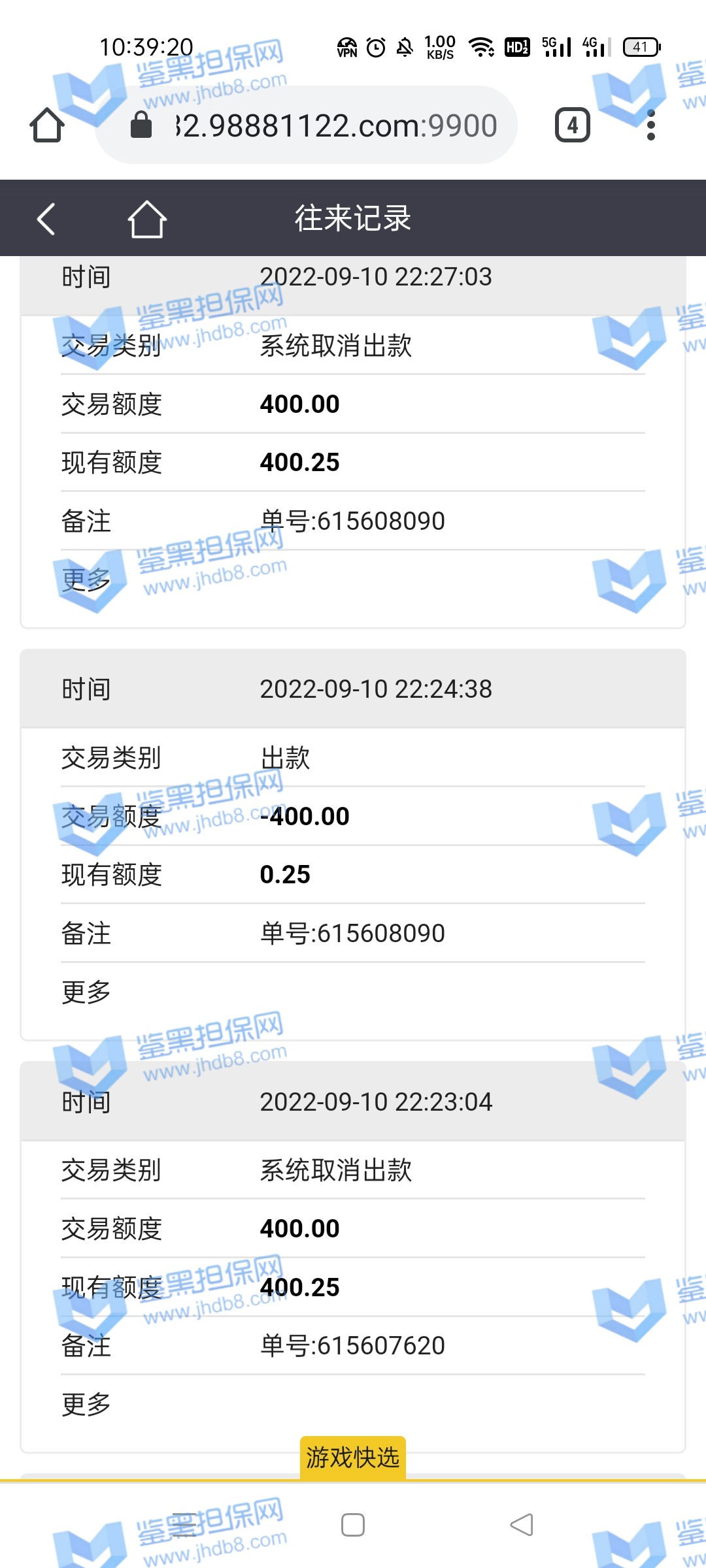Go back from the 往来记录 page

[46, 219]
